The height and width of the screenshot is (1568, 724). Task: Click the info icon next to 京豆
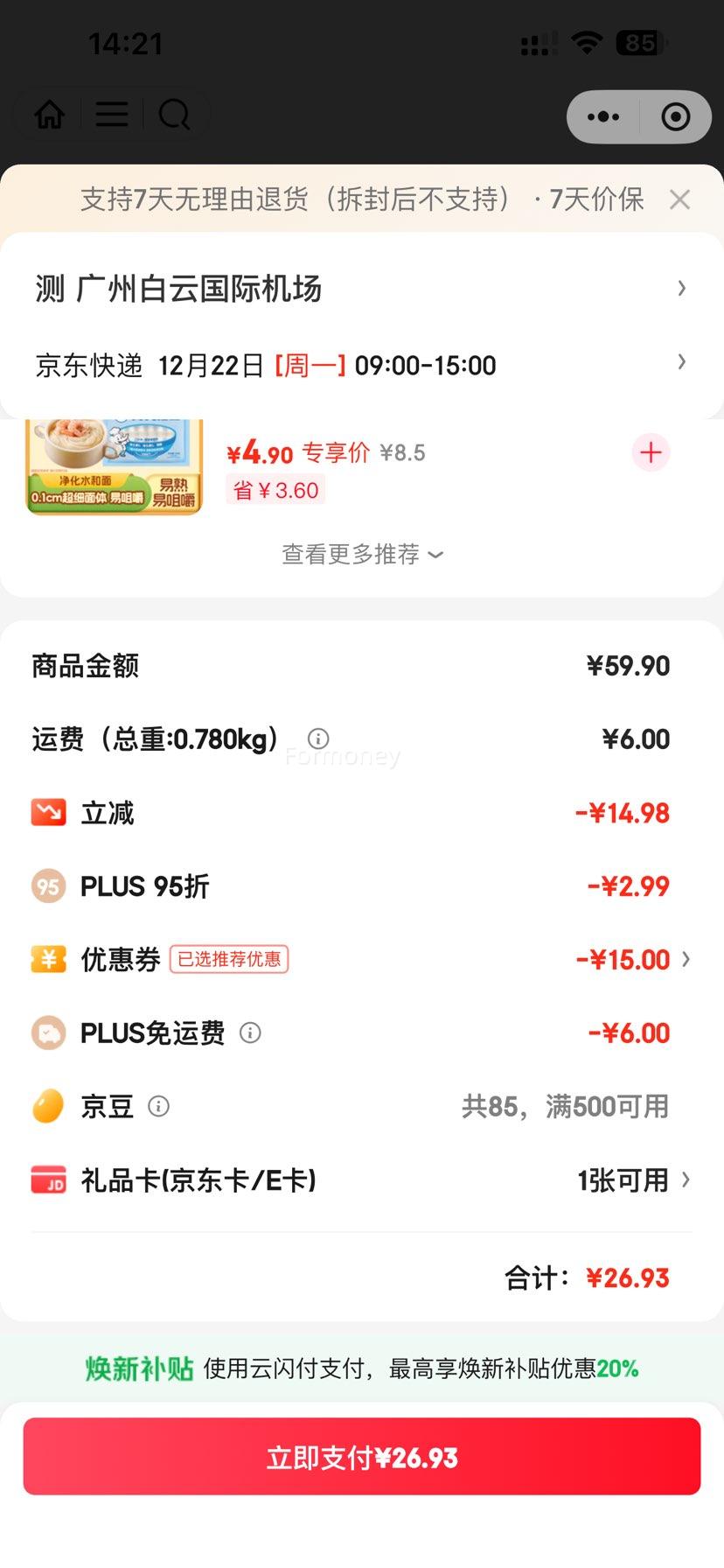158,1106
